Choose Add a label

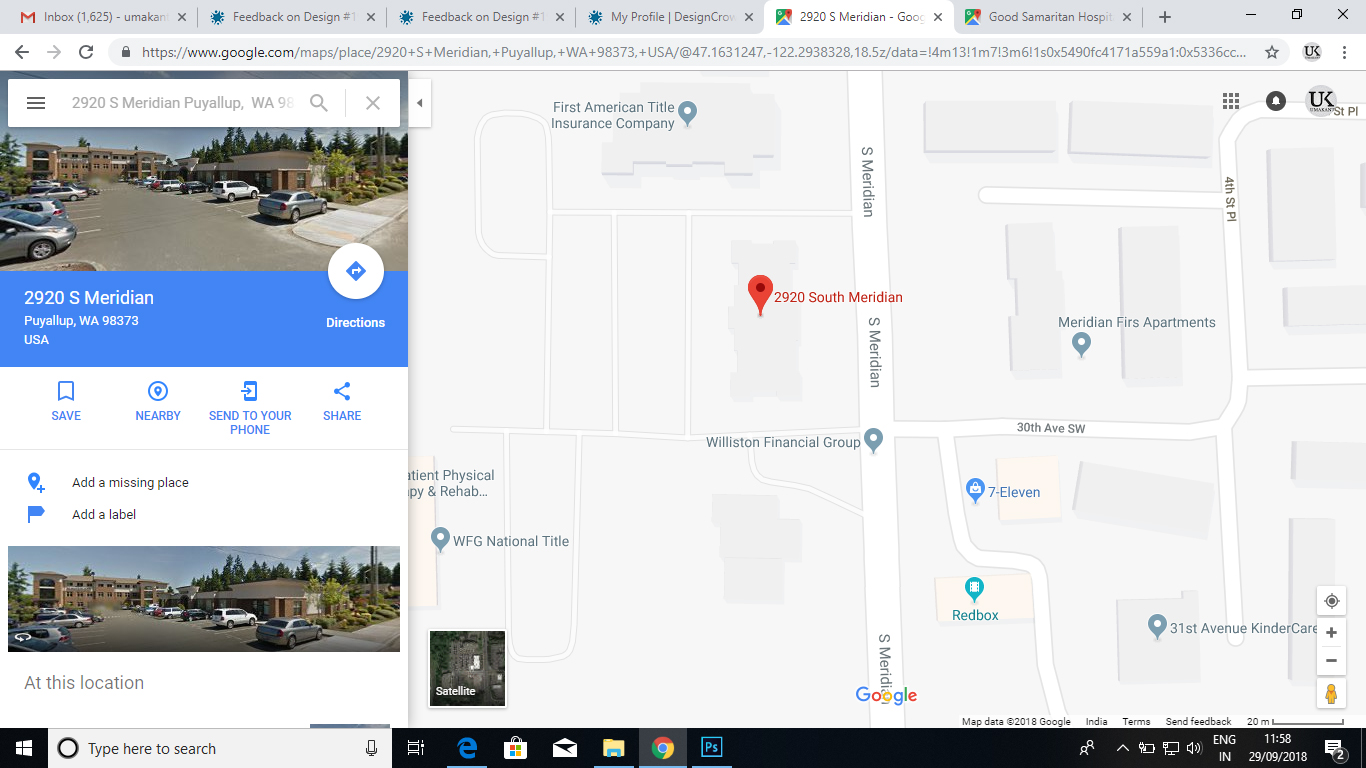[104, 515]
